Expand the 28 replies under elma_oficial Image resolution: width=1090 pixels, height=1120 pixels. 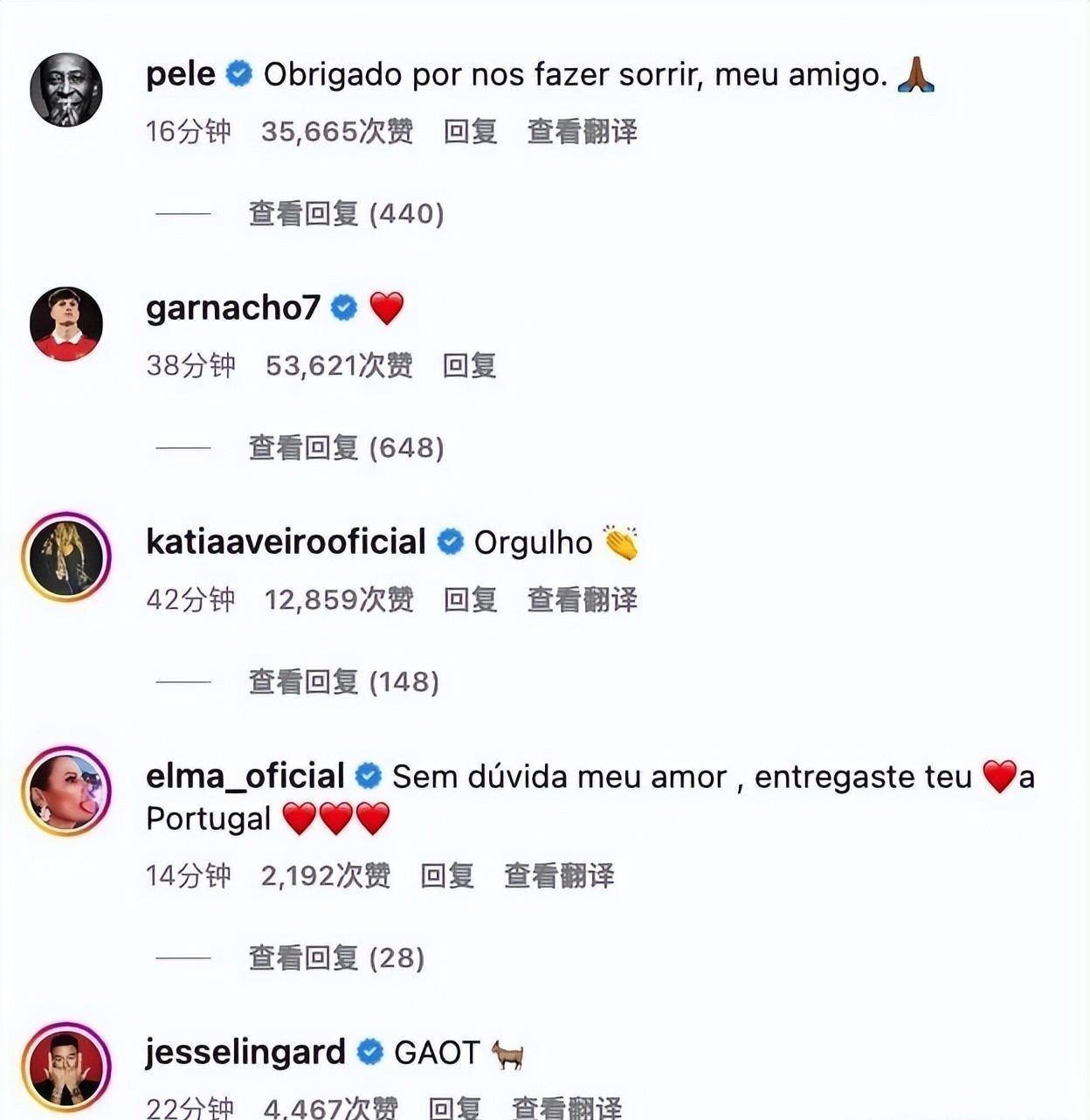[336, 958]
